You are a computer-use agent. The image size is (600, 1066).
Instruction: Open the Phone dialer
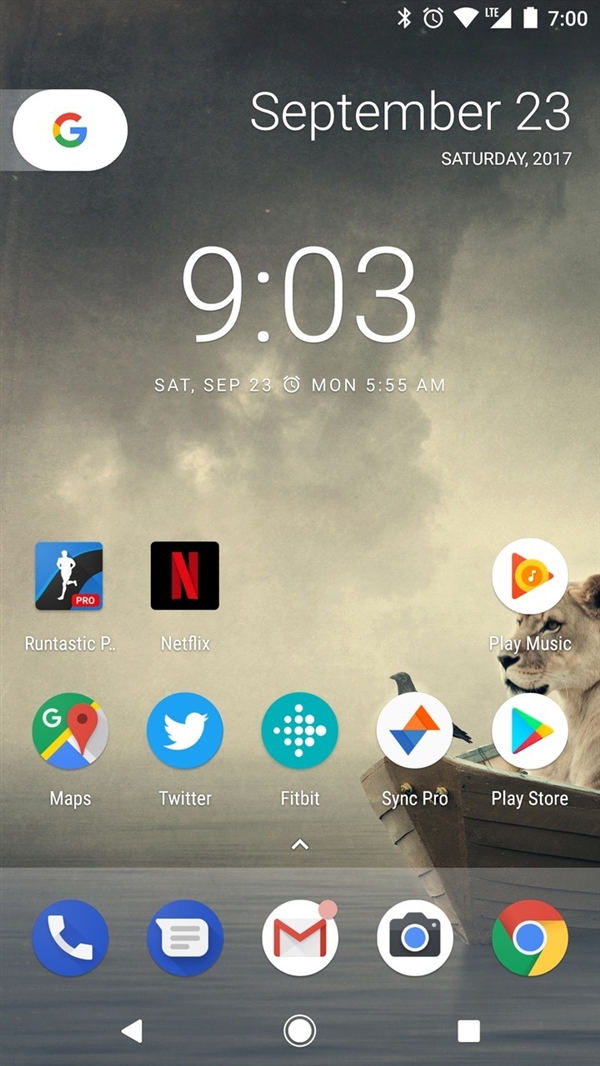point(70,938)
